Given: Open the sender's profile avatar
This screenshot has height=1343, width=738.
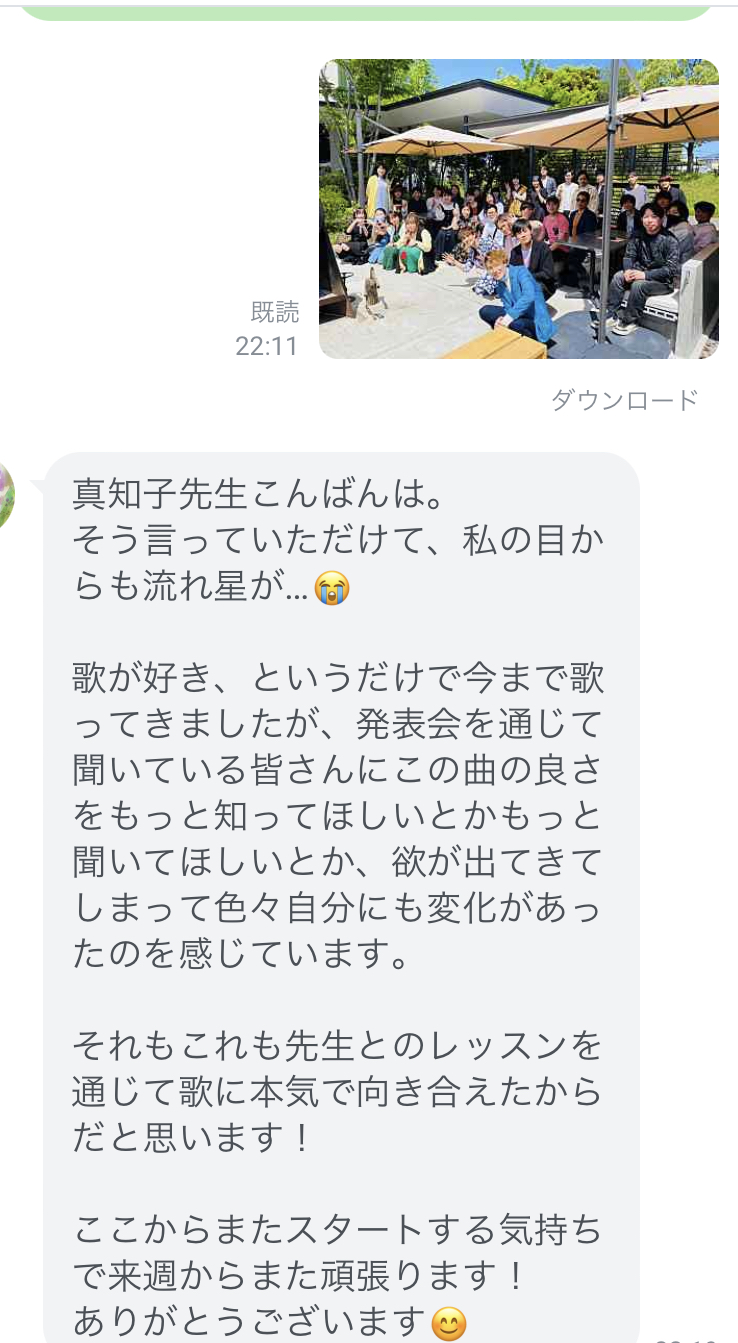Looking at the screenshot, I should pyautogui.click(x=7, y=496).
